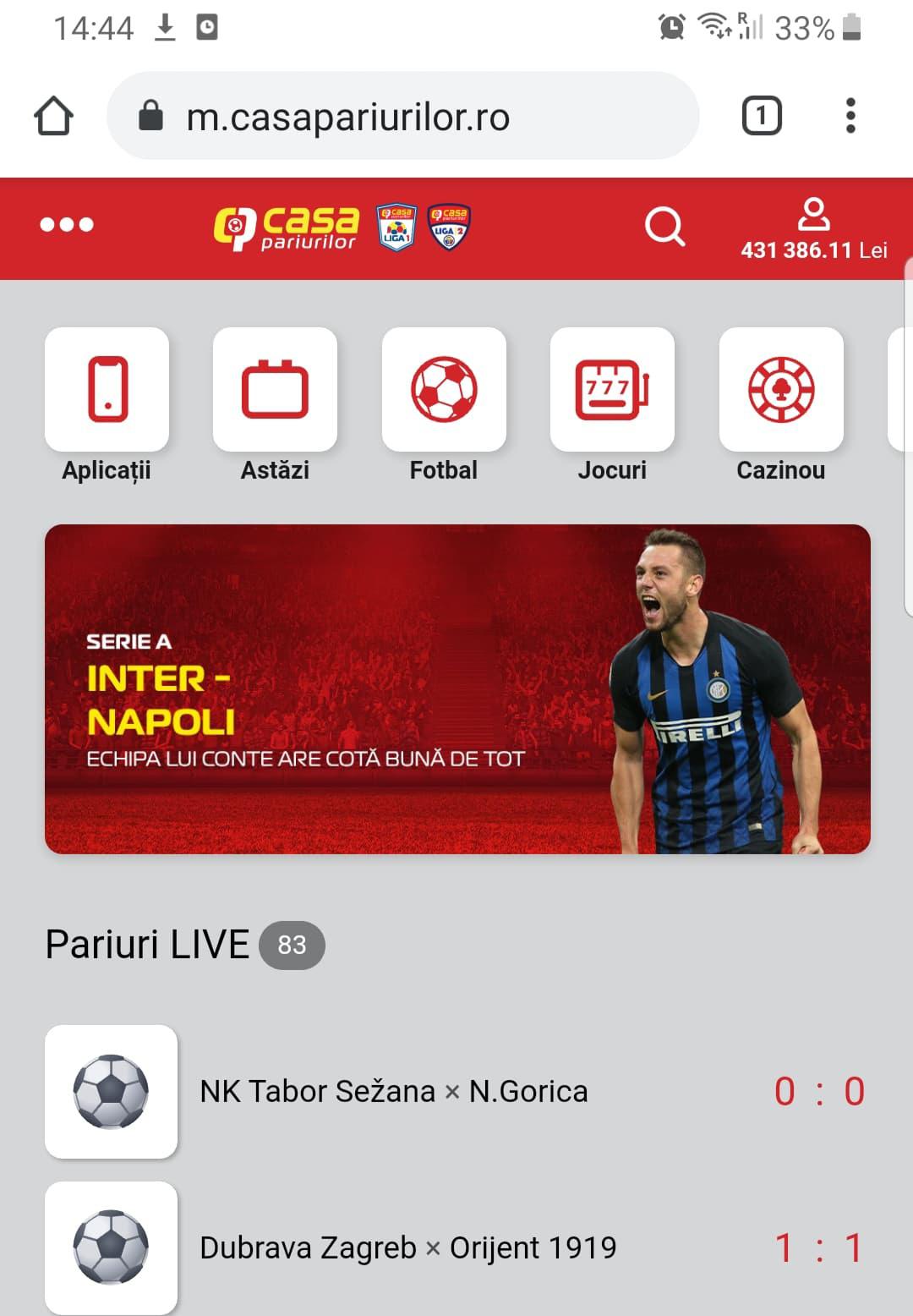Screen dimensions: 913x1316
Task: Open Dubrava Zagreb × Orijent 1919 match
Action: coord(408,1247)
